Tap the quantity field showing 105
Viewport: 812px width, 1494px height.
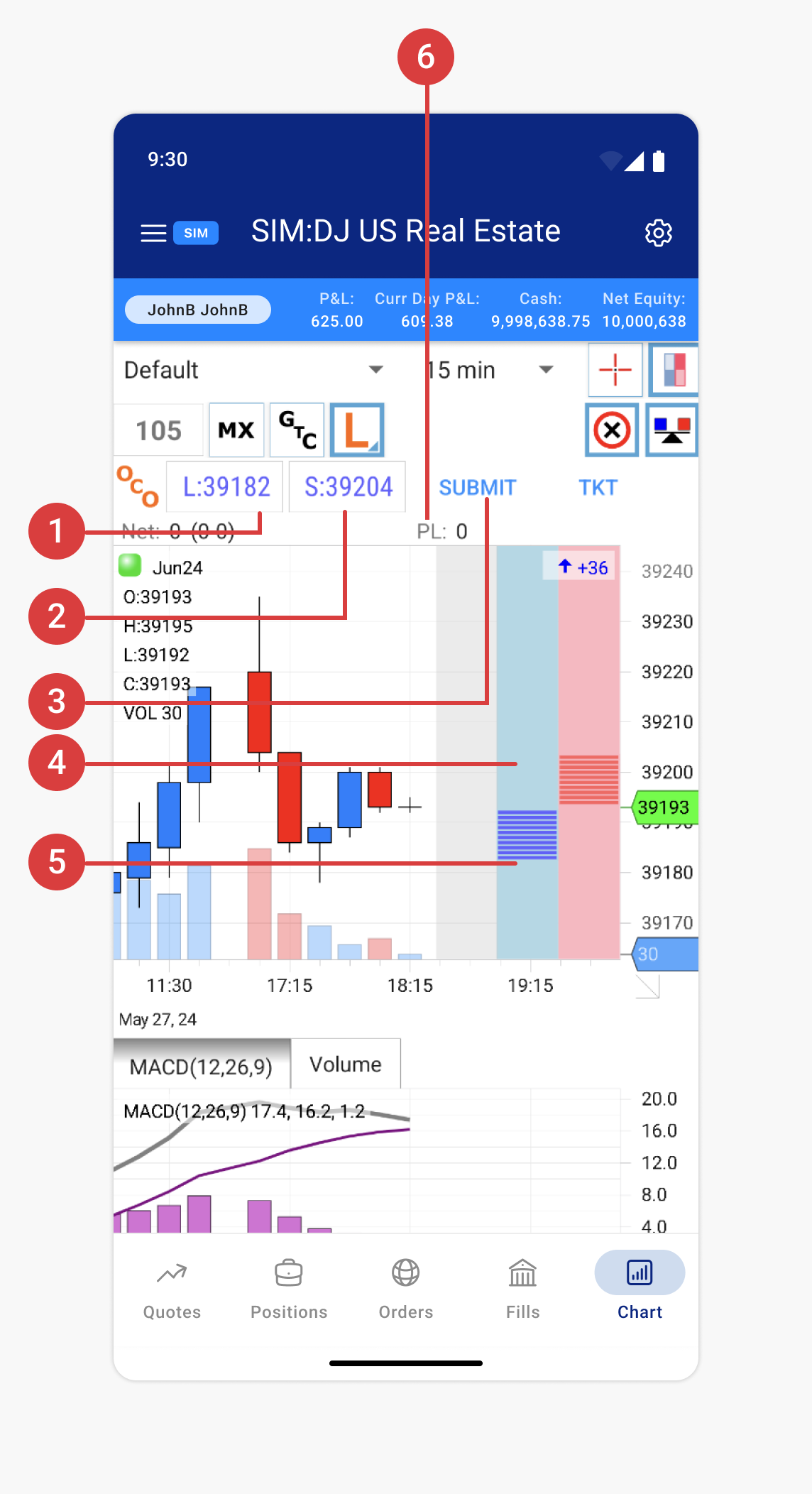[x=159, y=430]
